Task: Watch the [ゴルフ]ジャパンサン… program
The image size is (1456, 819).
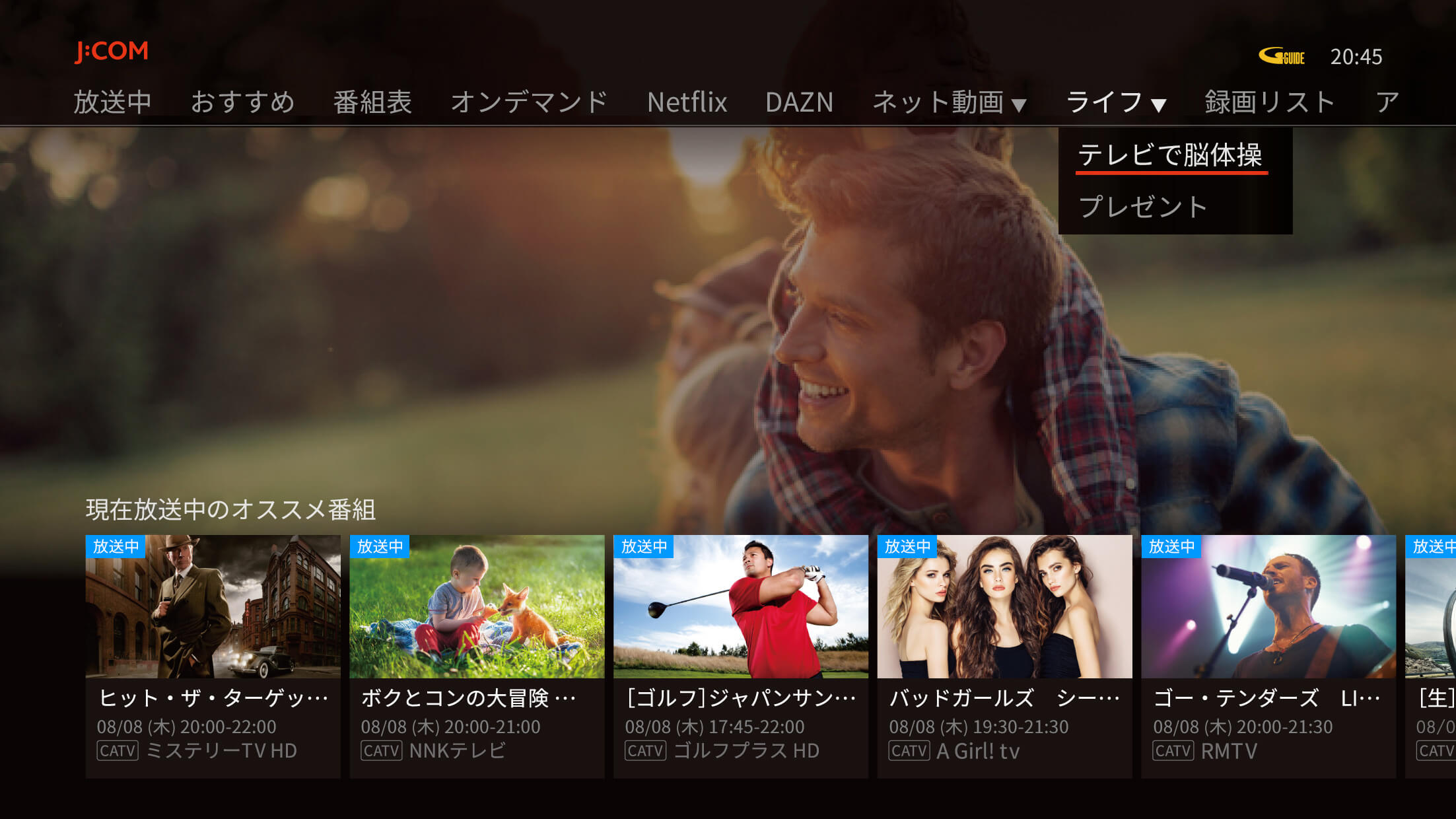Action: pyautogui.click(x=740, y=655)
